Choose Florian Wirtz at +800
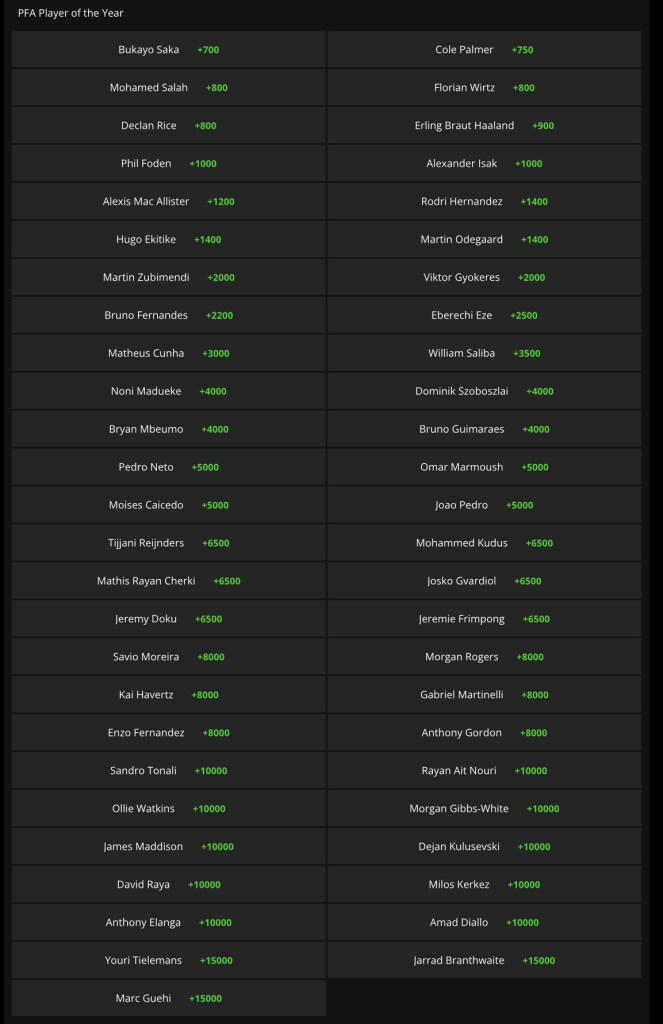Screen dimensions: 663x1024 [x=484, y=87]
